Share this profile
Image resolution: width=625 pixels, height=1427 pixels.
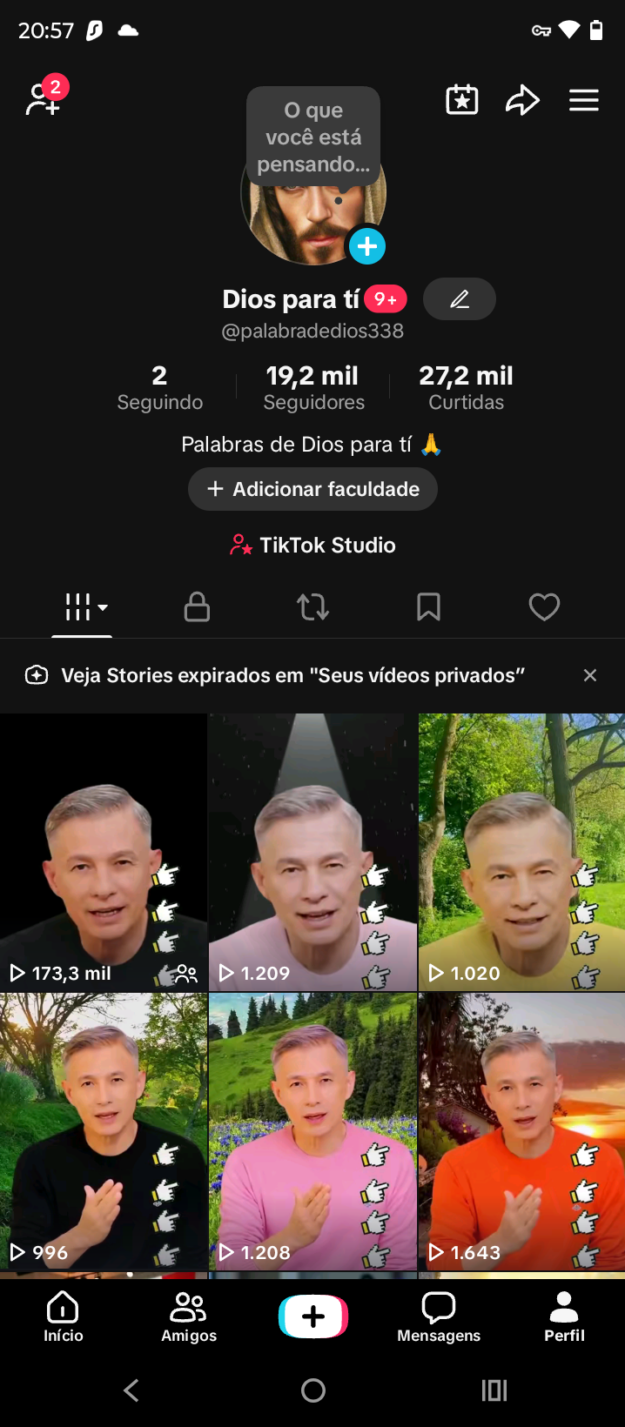(522, 100)
